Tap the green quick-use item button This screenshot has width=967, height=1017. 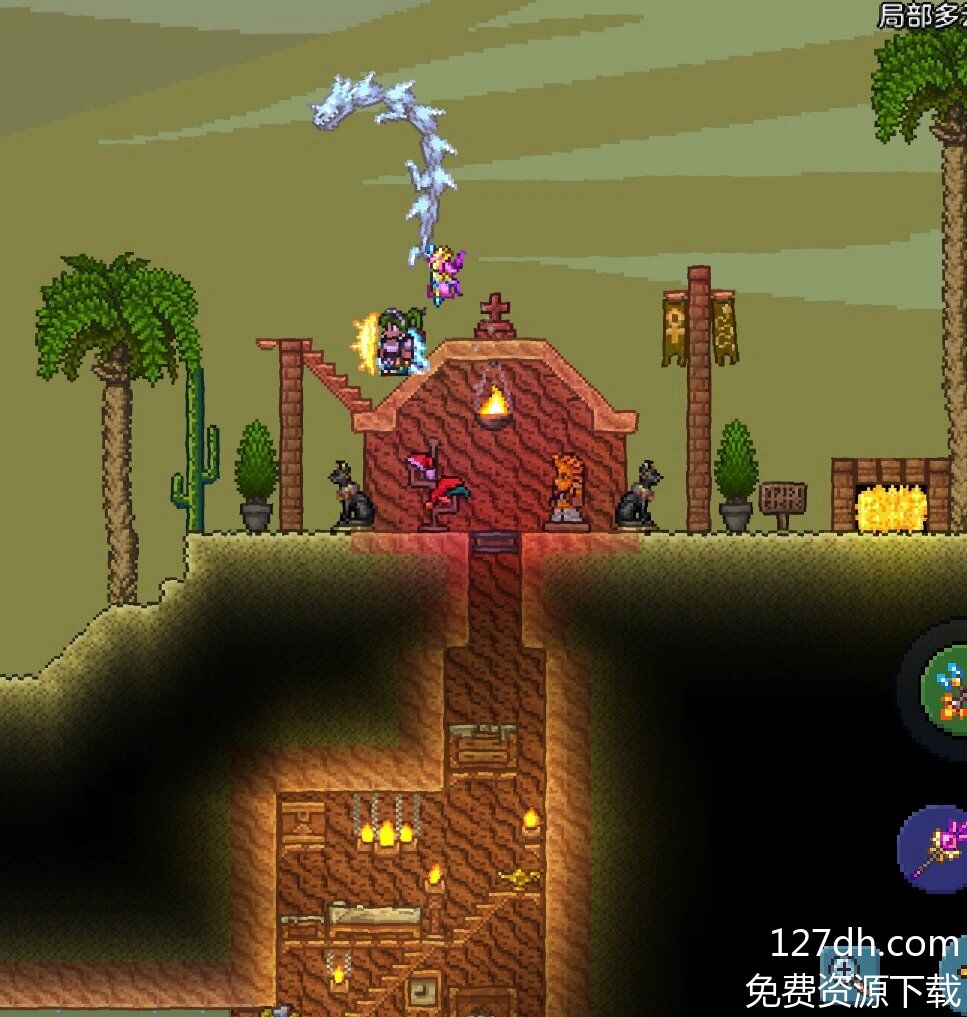tap(946, 692)
